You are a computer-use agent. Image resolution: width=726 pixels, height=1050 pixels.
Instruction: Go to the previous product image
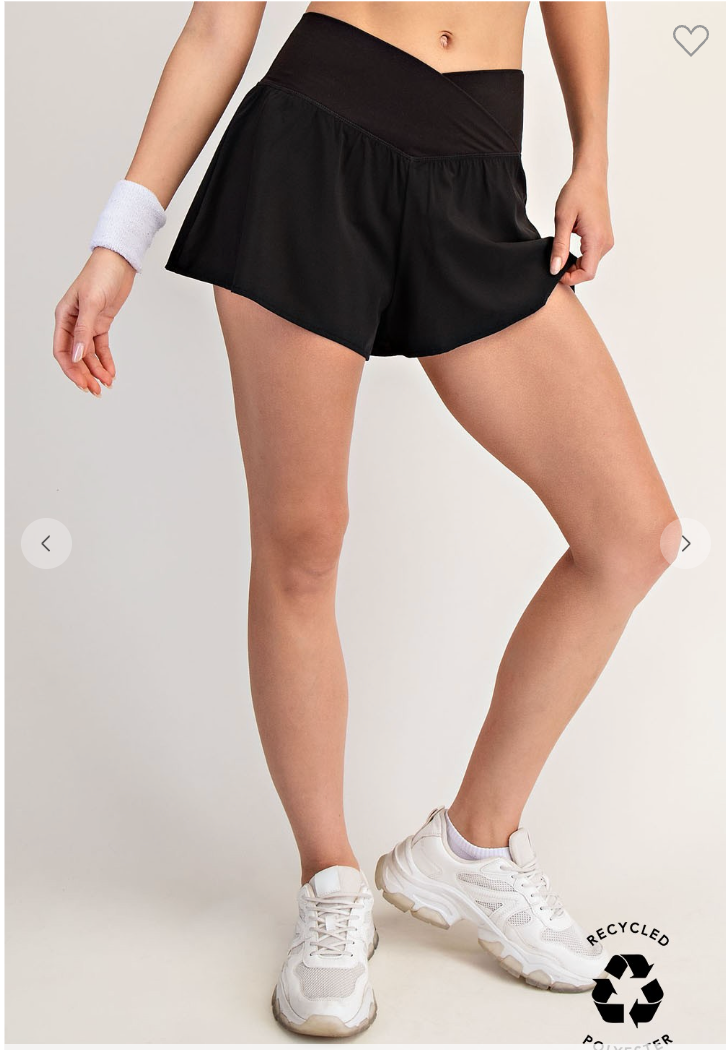(46, 543)
